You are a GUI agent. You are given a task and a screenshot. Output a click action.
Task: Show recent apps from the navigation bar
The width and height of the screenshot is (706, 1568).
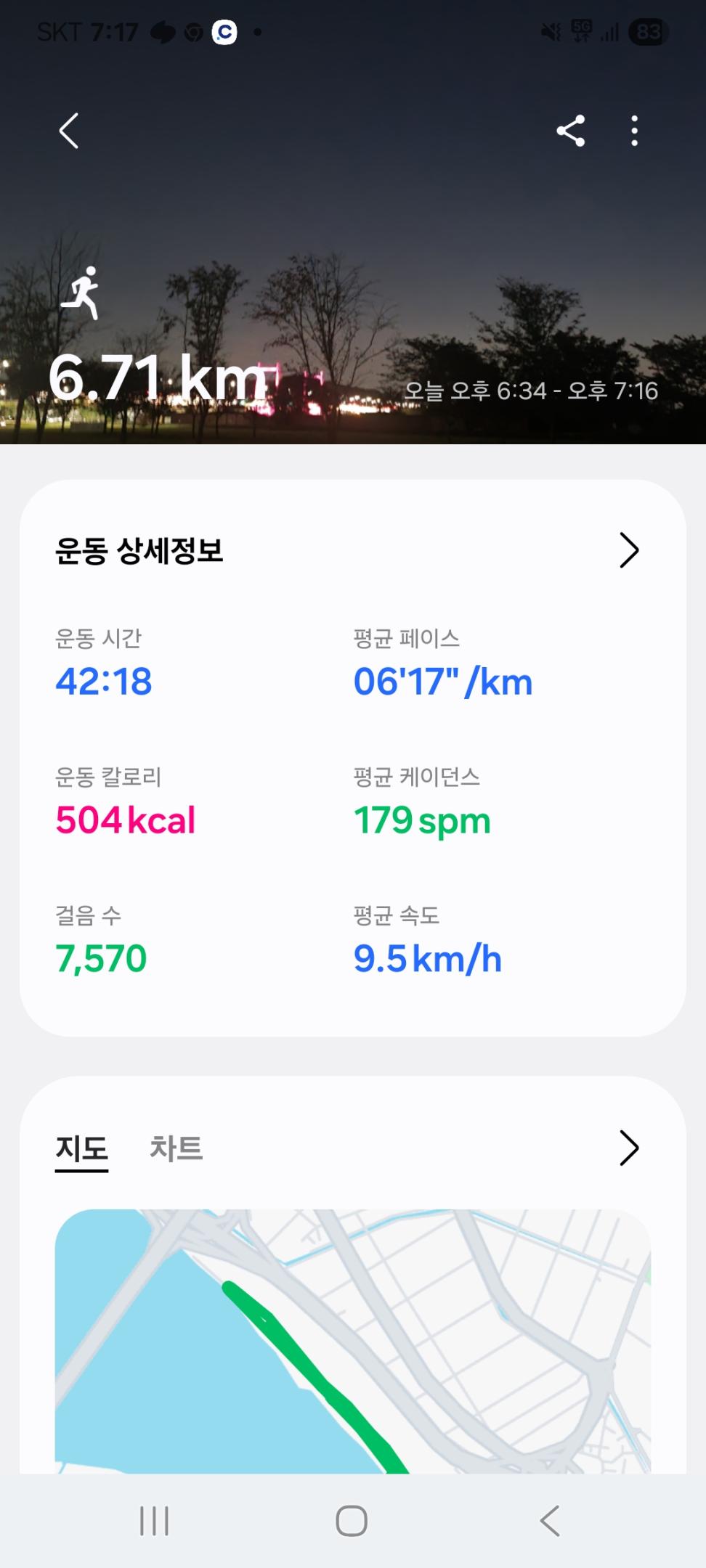click(x=154, y=1520)
